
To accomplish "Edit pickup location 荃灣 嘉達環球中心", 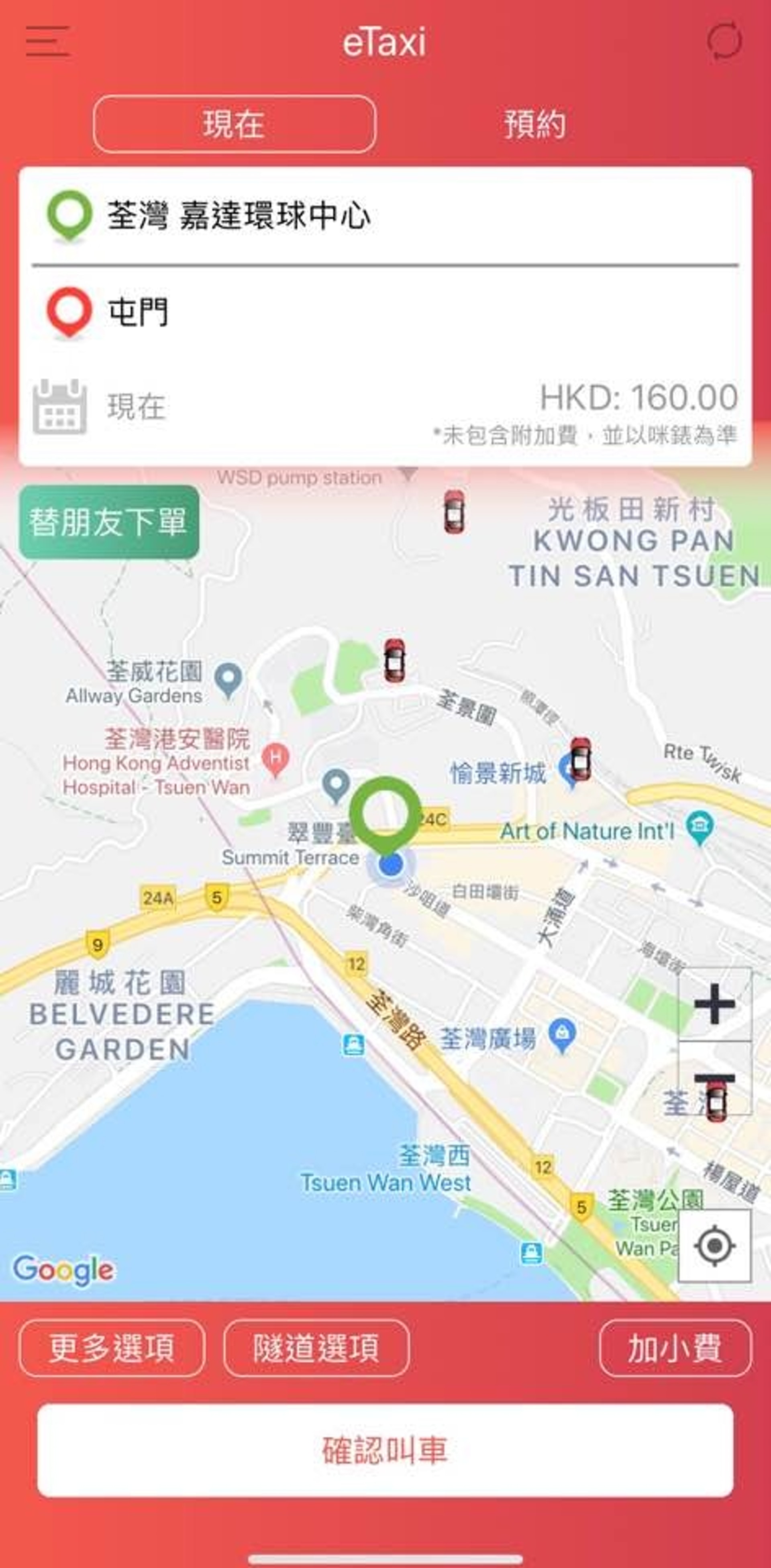I will pyautogui.click(x=239, y=216).
